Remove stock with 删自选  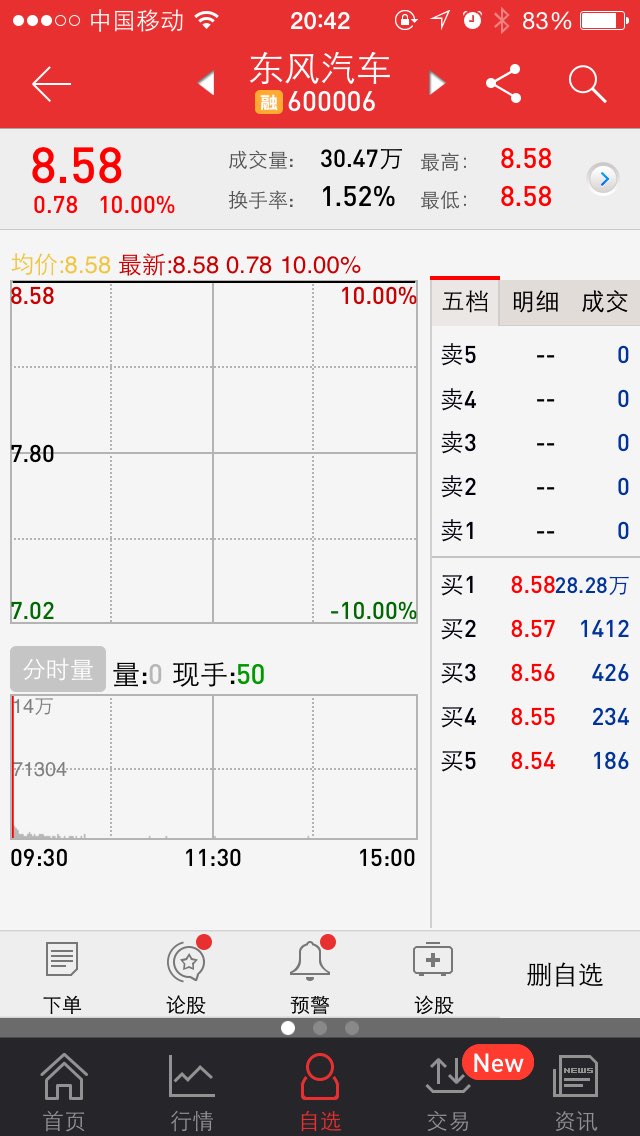565,975
